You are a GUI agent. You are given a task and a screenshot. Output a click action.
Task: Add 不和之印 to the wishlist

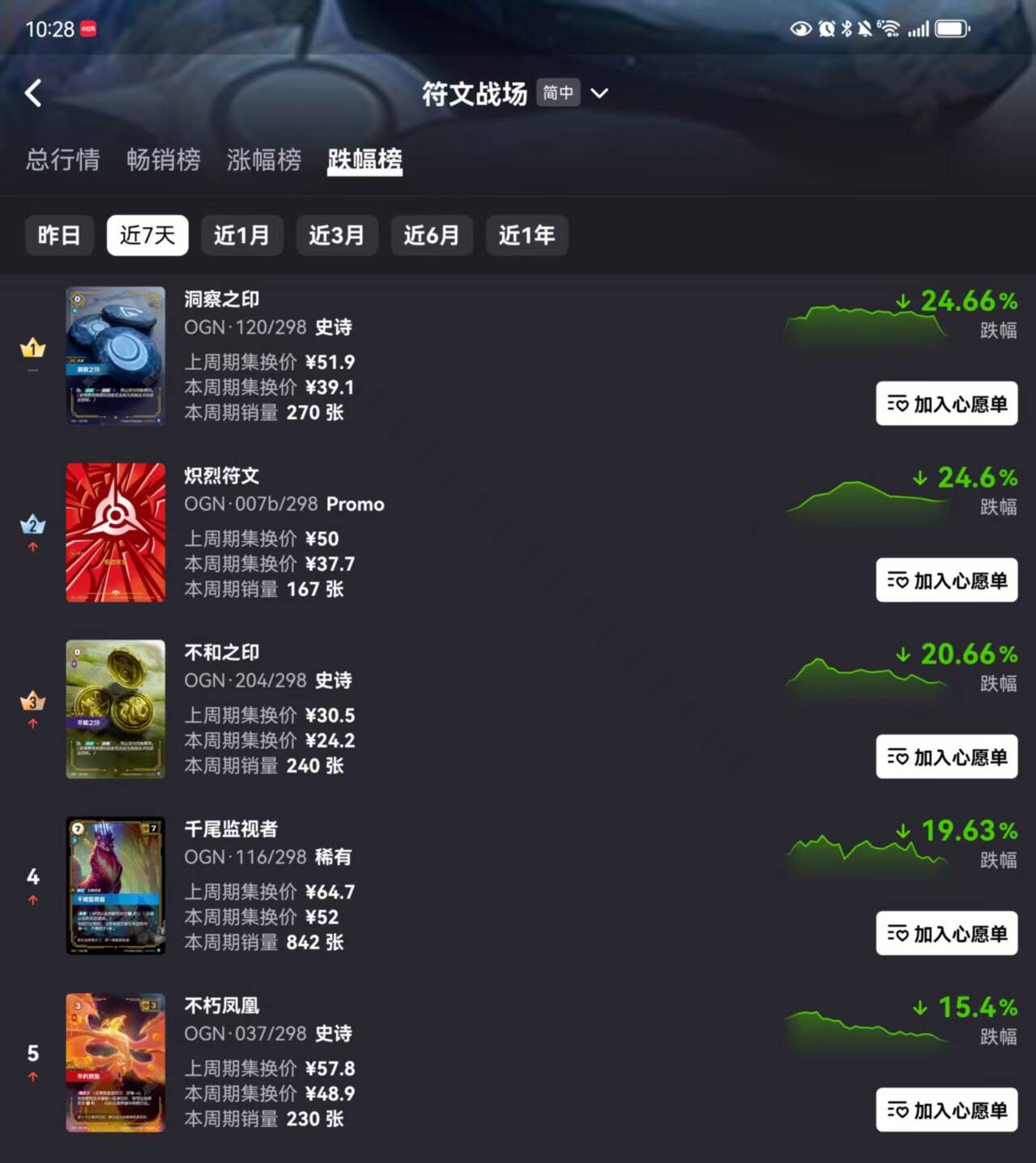coord(946,756)
